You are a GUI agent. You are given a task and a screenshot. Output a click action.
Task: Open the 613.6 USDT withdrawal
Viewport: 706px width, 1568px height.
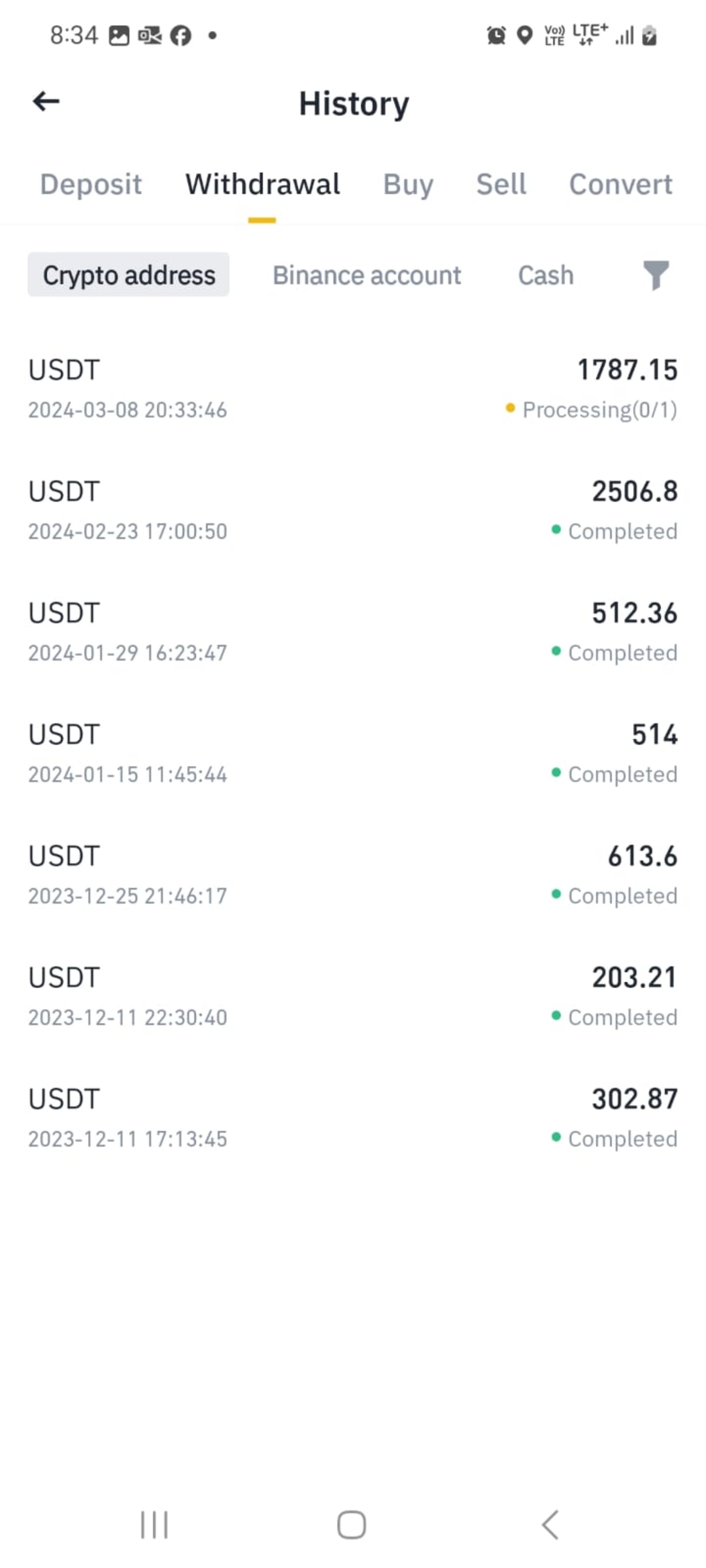[x=353, y=875]
